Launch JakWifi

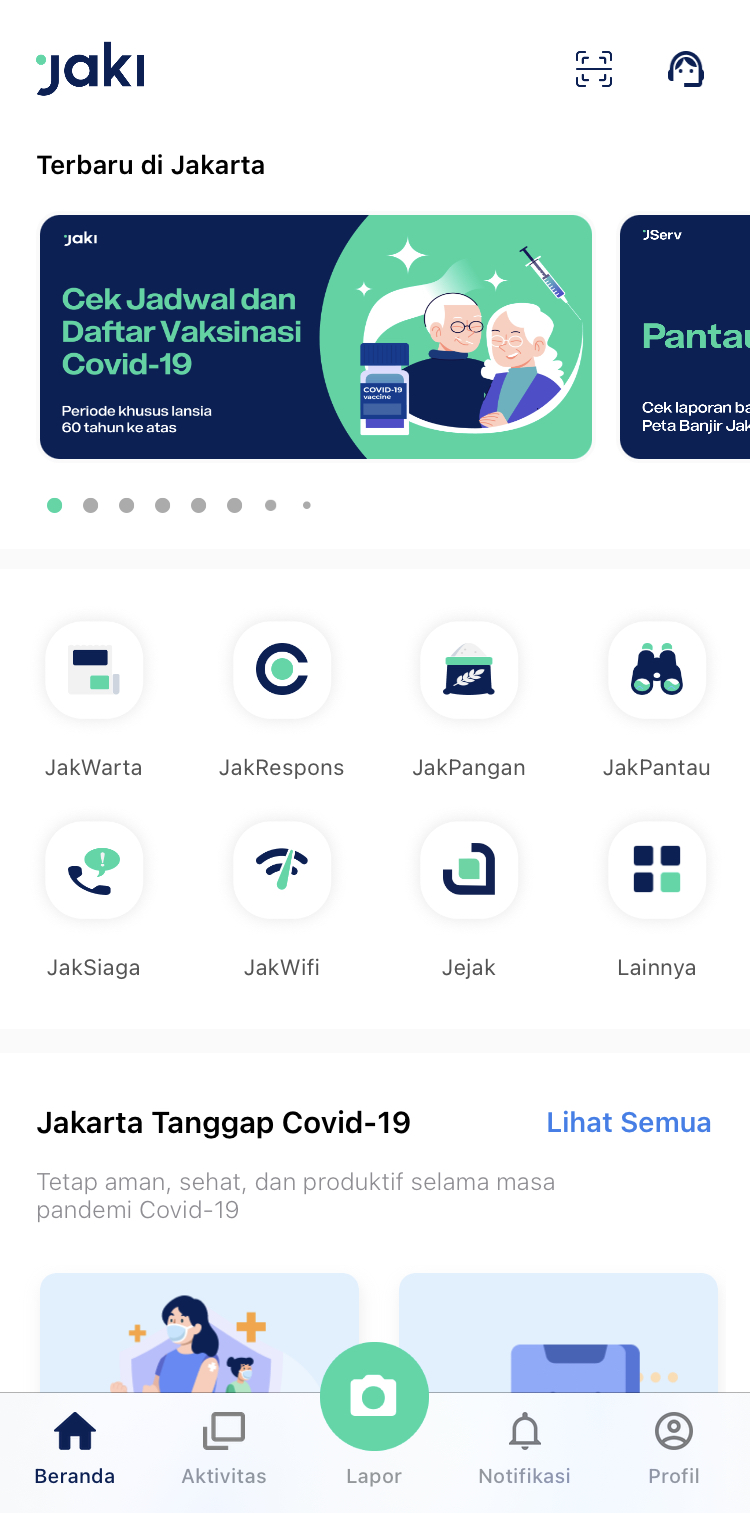click(x=281, y=871)
